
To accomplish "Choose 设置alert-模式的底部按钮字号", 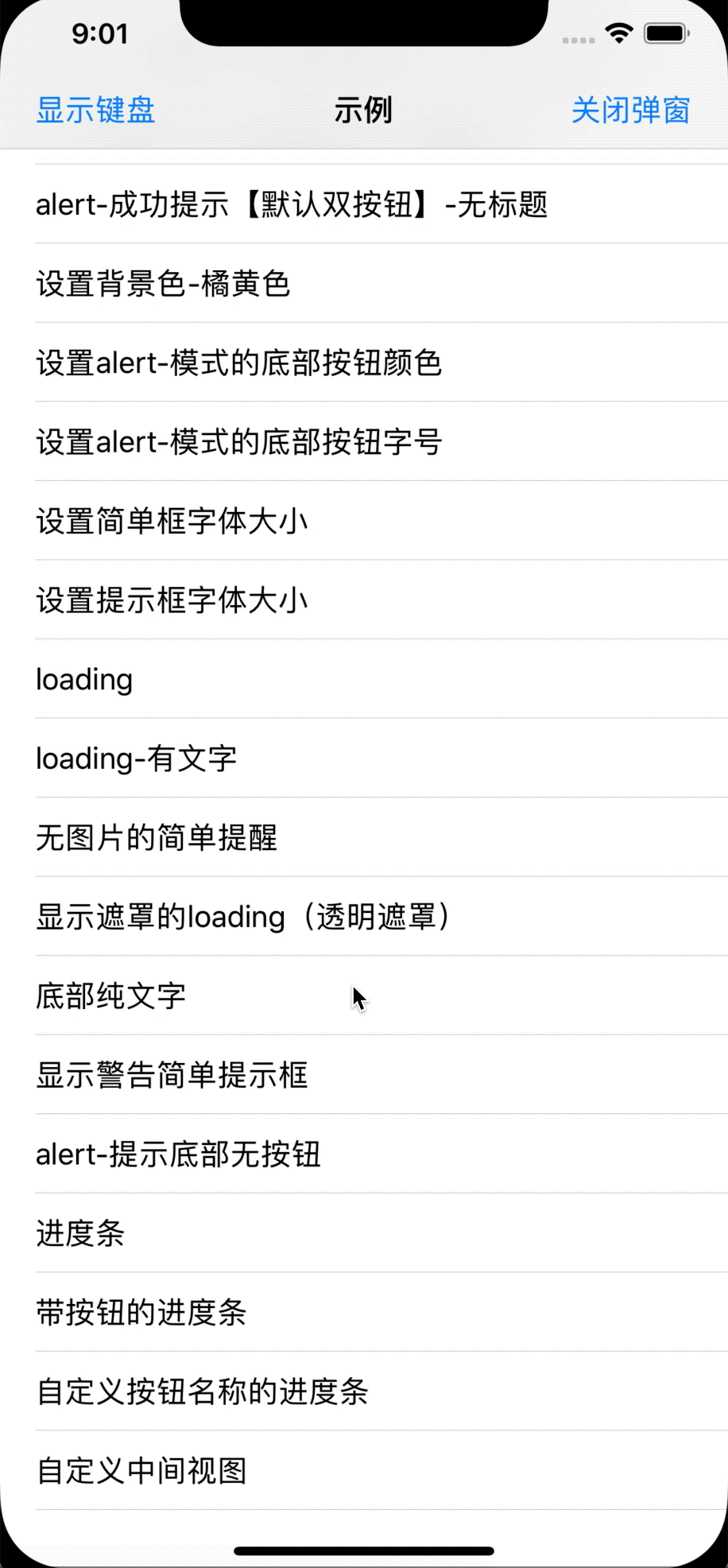I will coord(238,442).
